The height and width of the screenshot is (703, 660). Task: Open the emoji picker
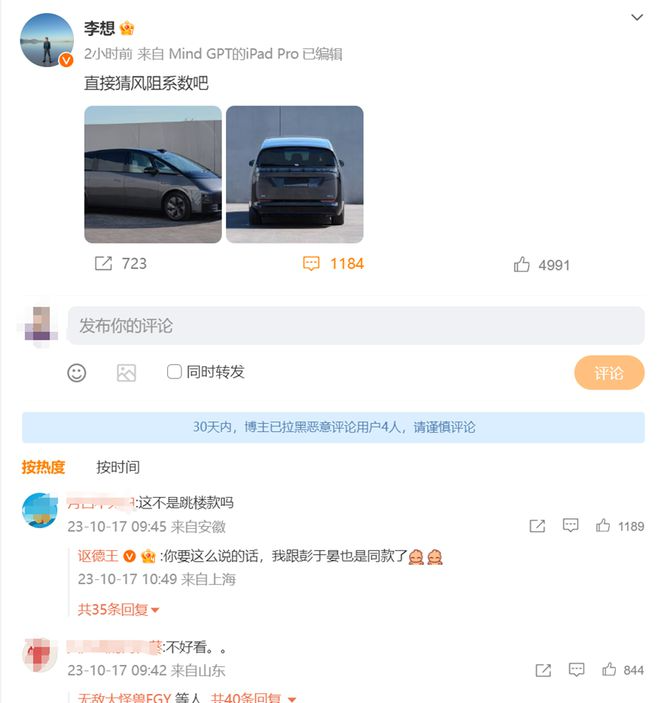(x=77, y=373)
